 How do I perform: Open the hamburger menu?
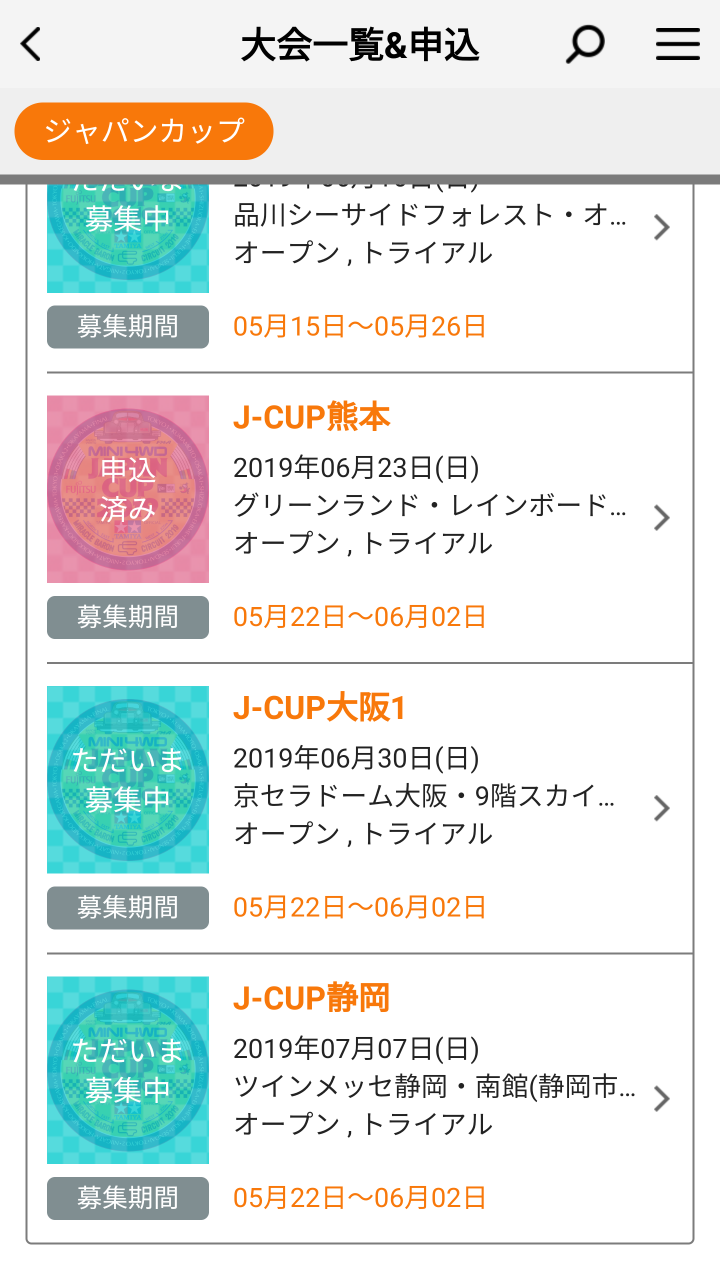(678, 44)
